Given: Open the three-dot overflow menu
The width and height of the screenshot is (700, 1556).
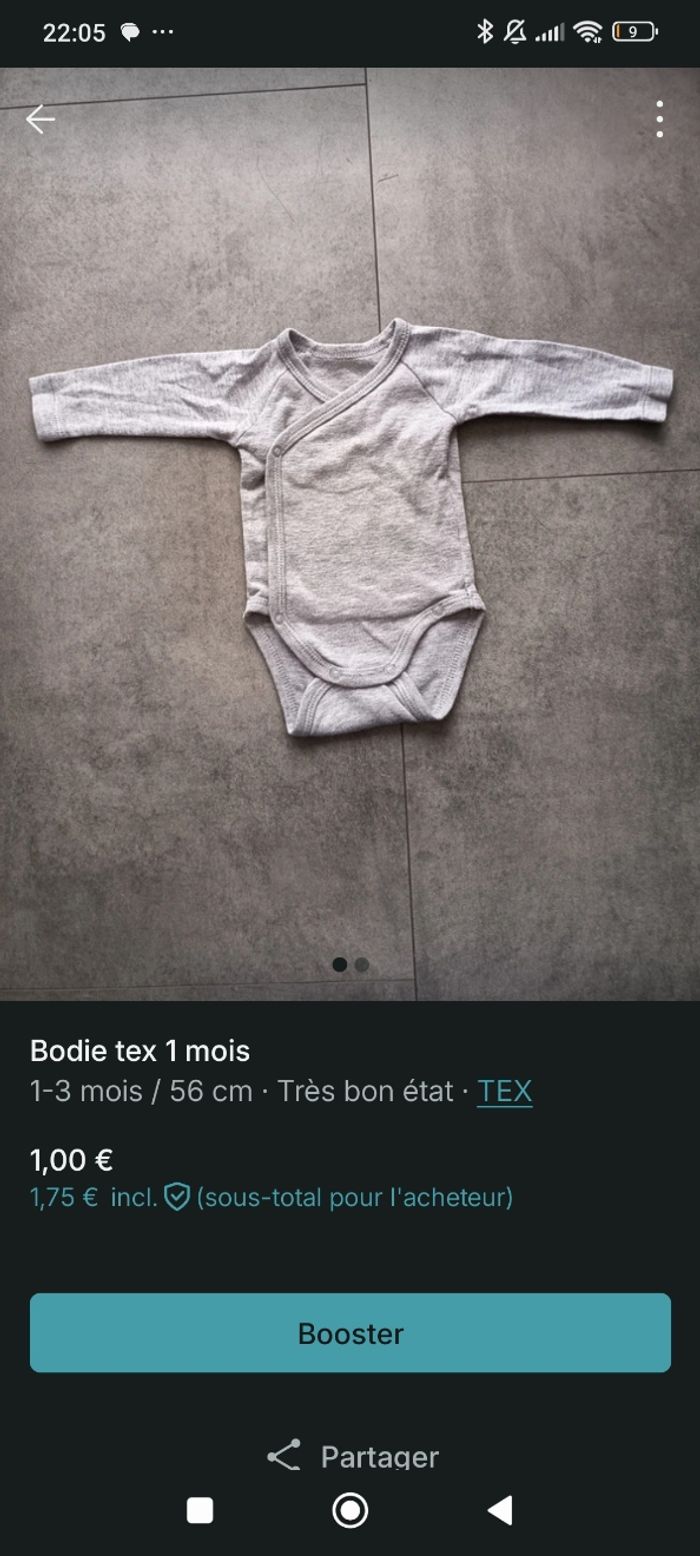Looking at the screenshot, I should (659, 119).
